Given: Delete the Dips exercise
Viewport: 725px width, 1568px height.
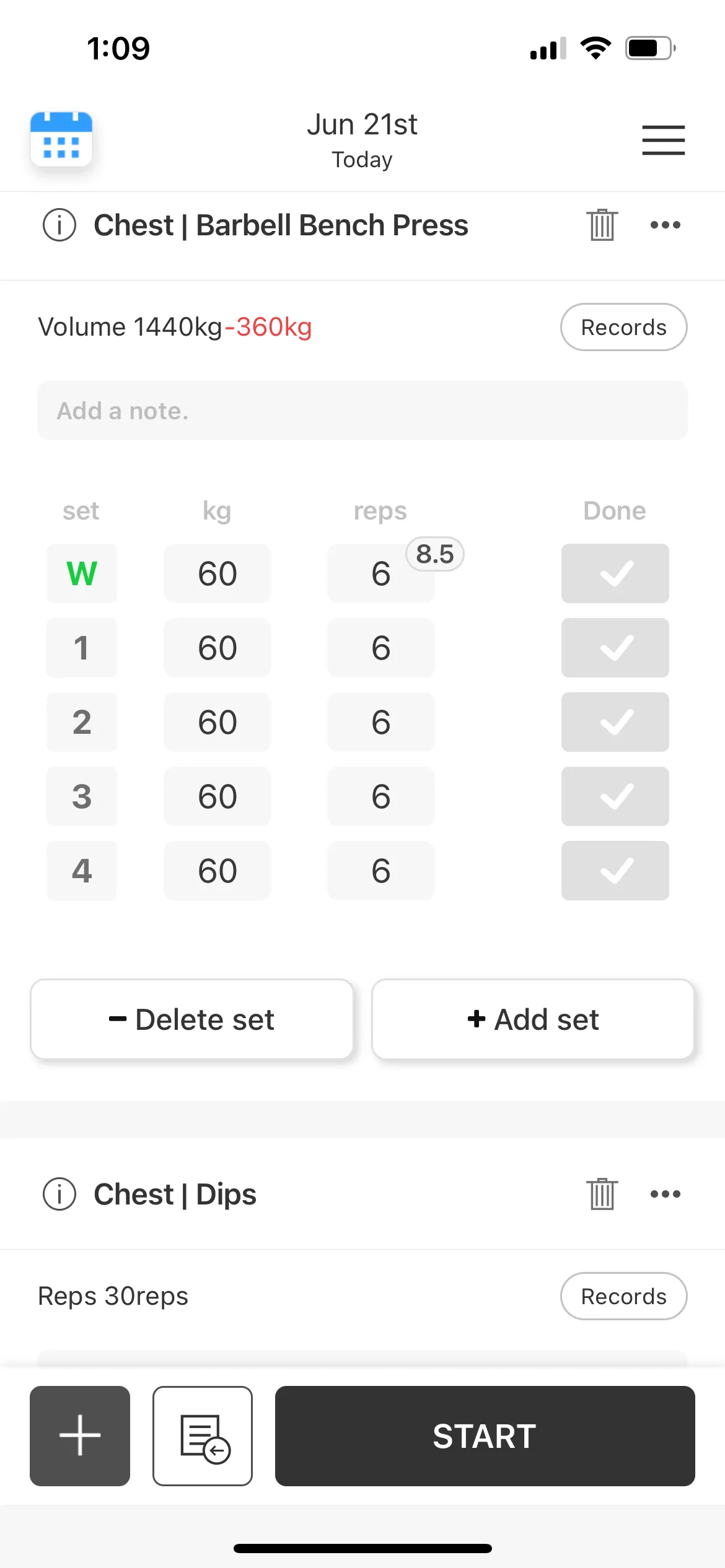Looking at the screenshot, I should [x=602, y=1194].
